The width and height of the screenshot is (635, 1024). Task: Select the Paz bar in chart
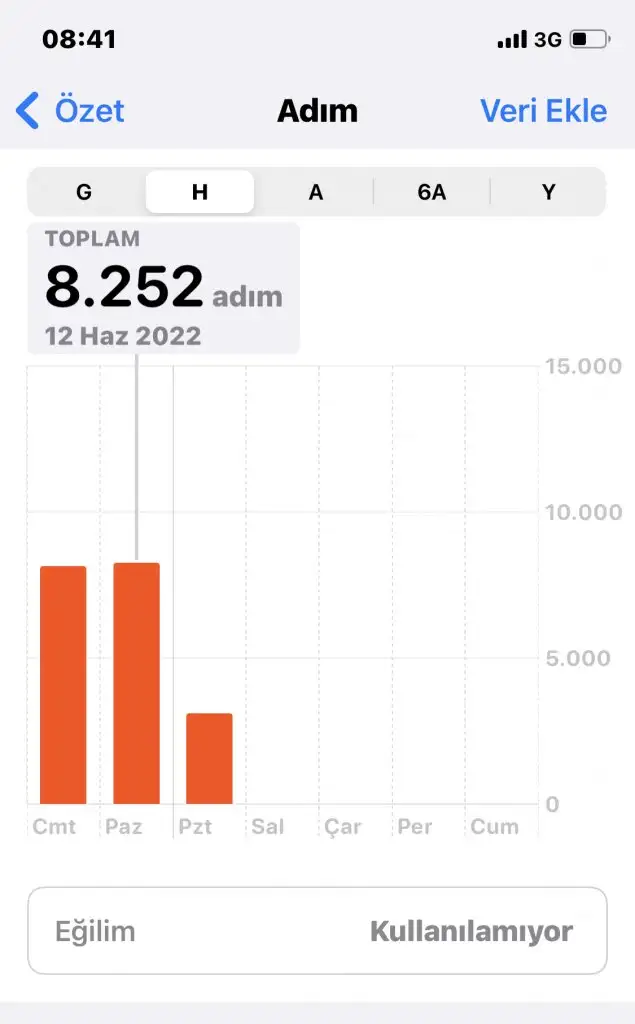coord(136,683)
